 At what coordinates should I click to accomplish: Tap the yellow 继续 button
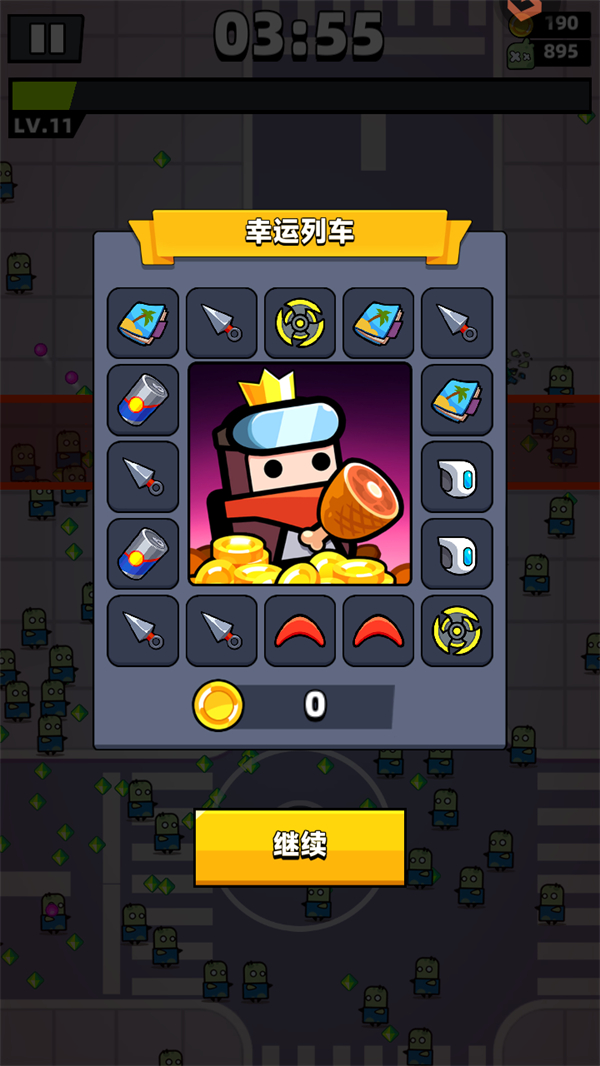(300, 846)
